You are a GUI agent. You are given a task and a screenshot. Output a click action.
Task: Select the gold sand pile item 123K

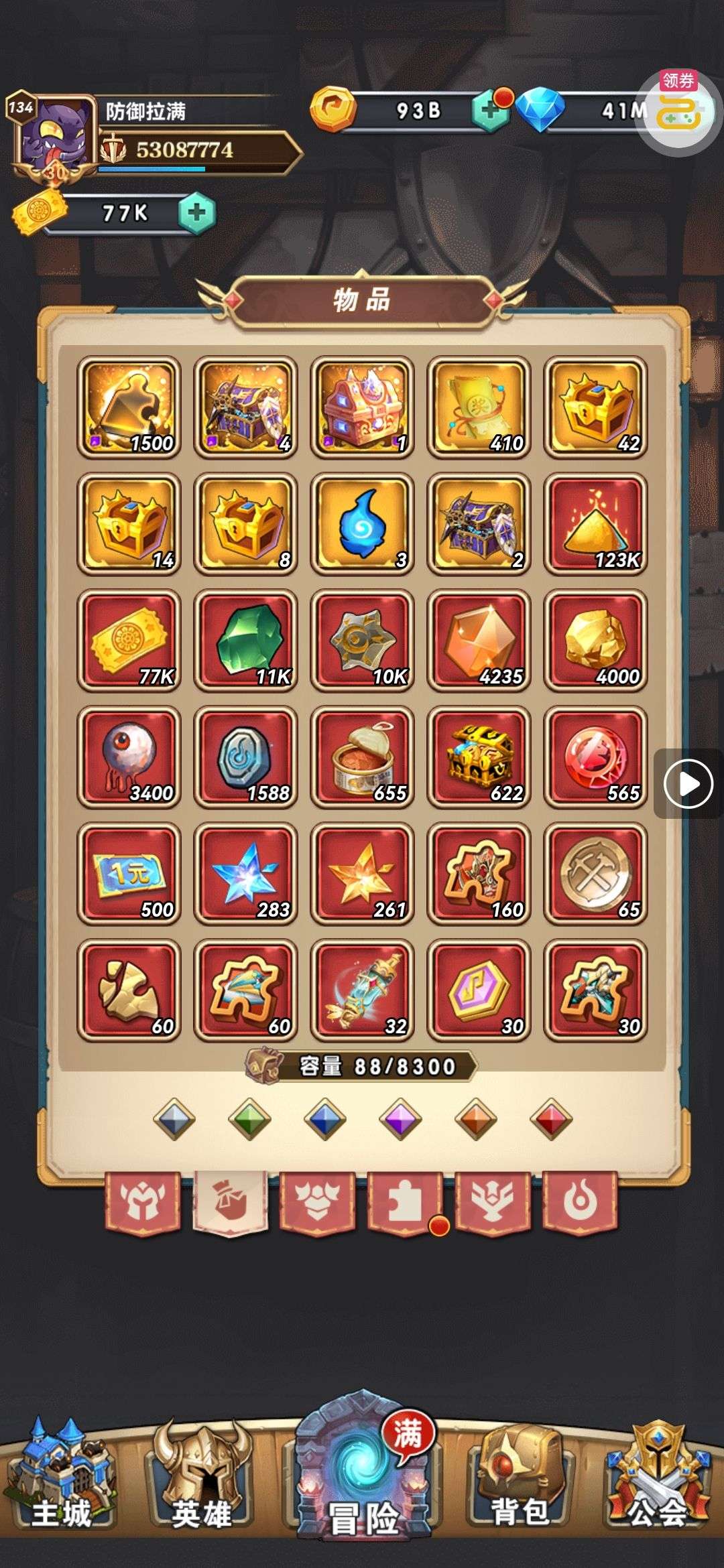595,524
